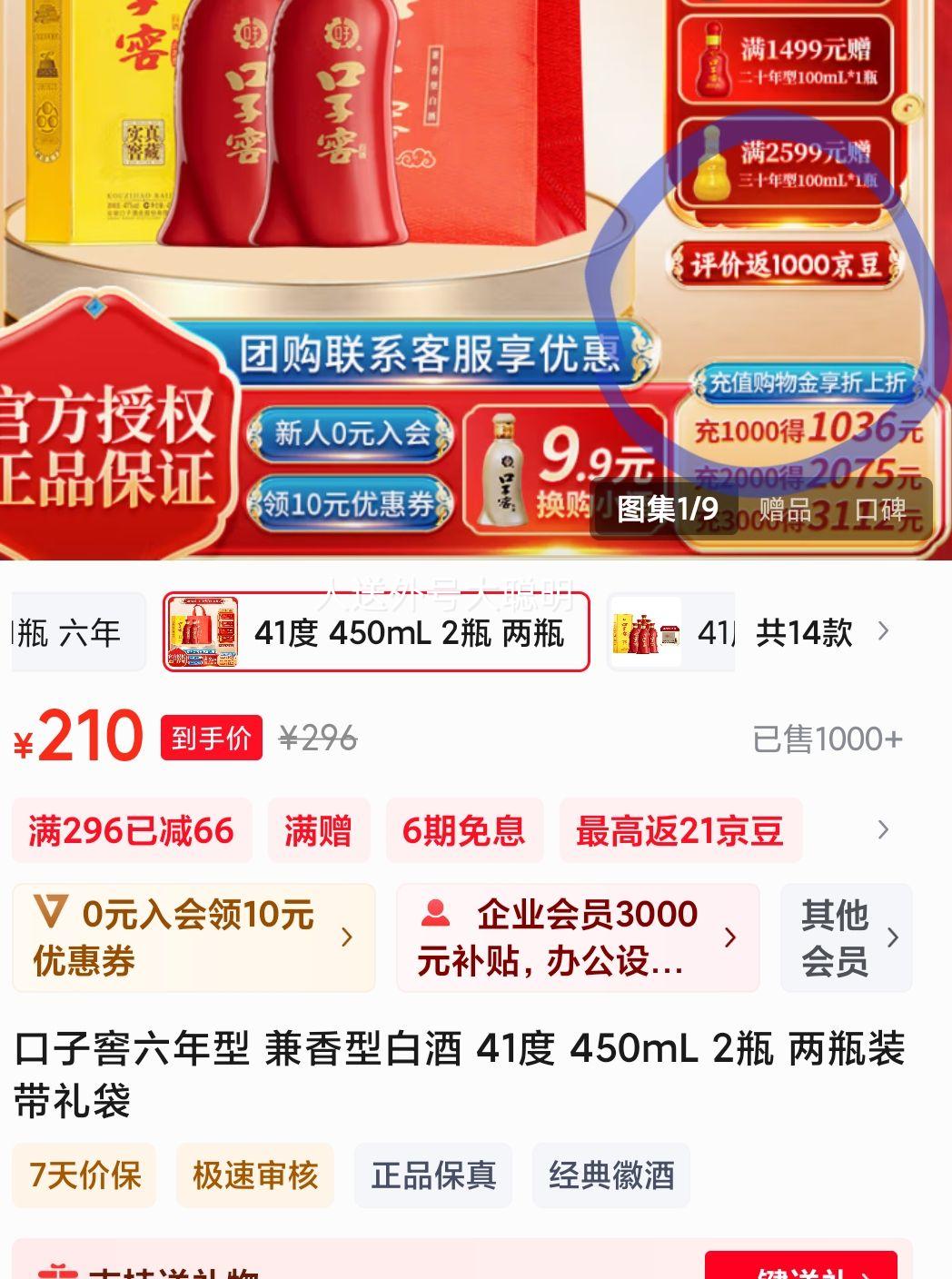Select the 41度 450mL 2瓶 两瓶 variant
The image size is (952, 1279).
click(x=376, y=632)
